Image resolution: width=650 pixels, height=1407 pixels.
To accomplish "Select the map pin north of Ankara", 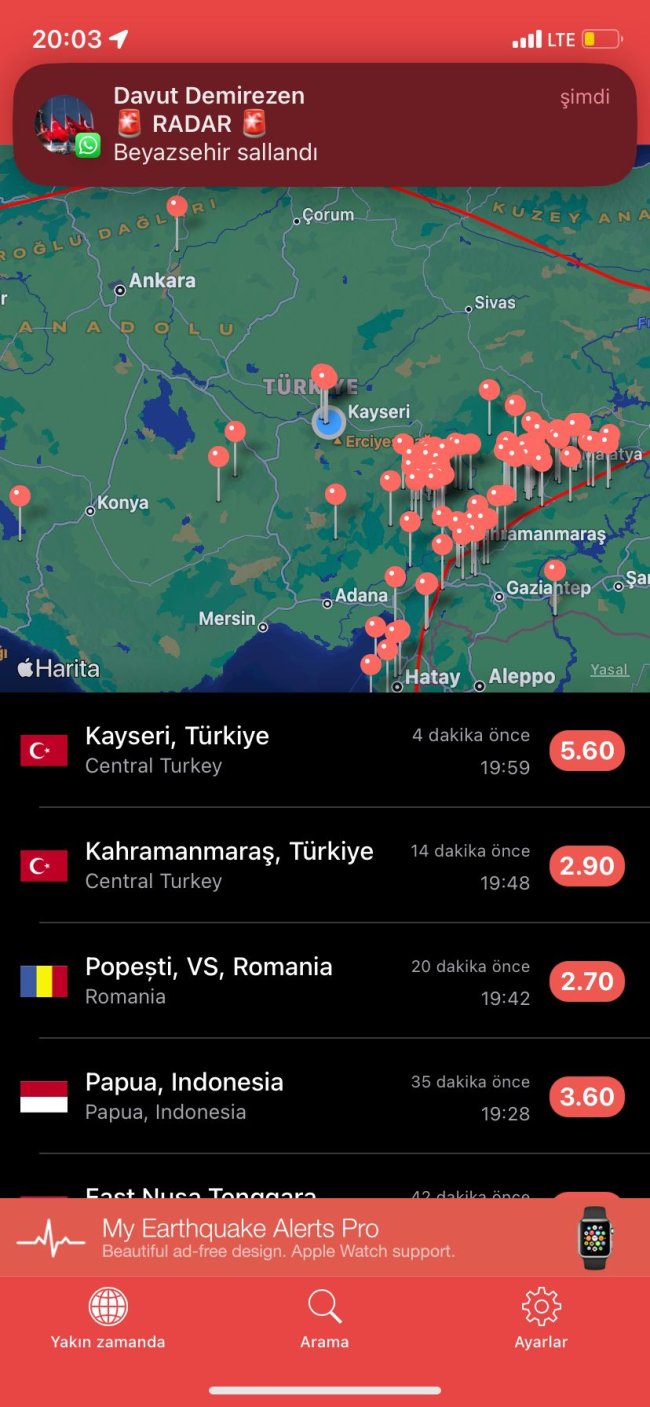I will [x=177, y=208].
